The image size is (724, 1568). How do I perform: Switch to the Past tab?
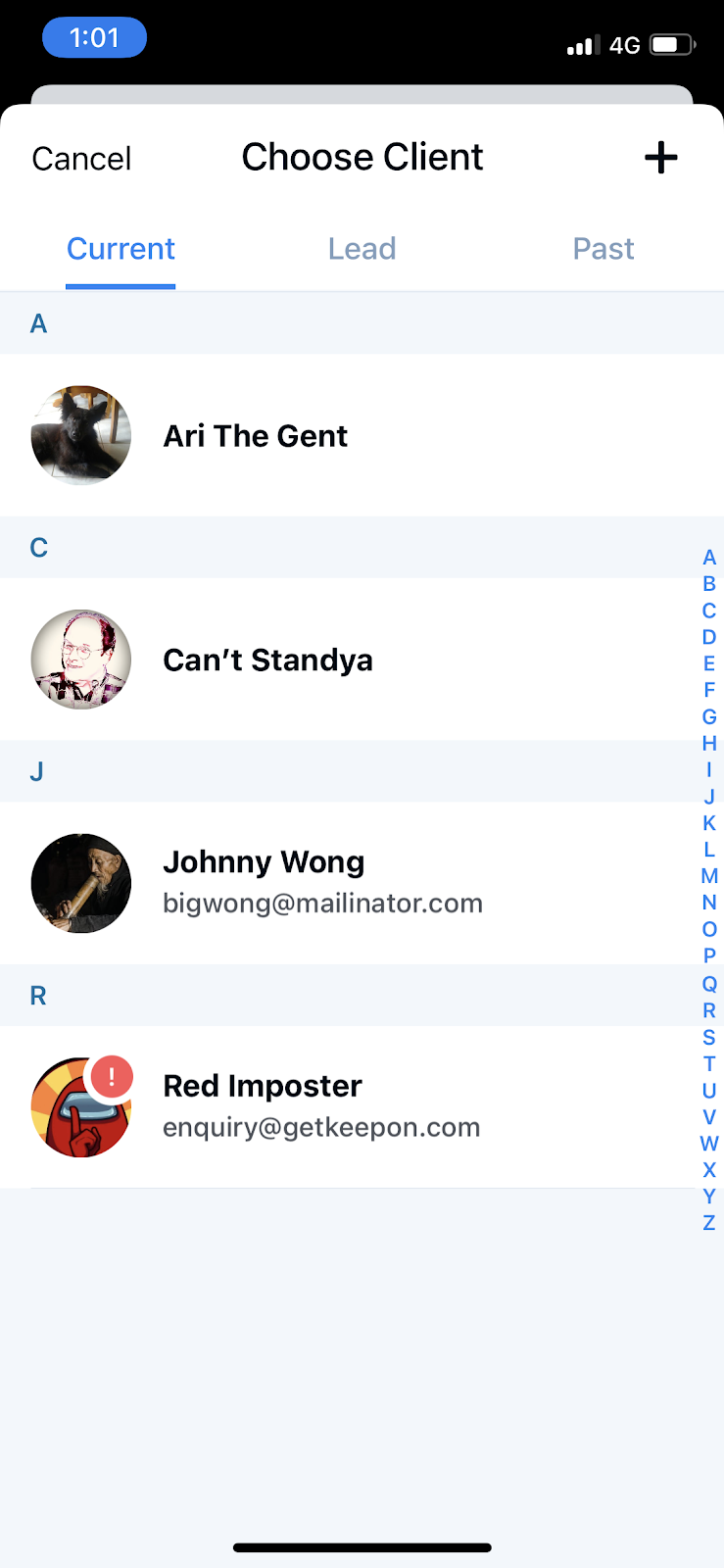tap(603, 249)
